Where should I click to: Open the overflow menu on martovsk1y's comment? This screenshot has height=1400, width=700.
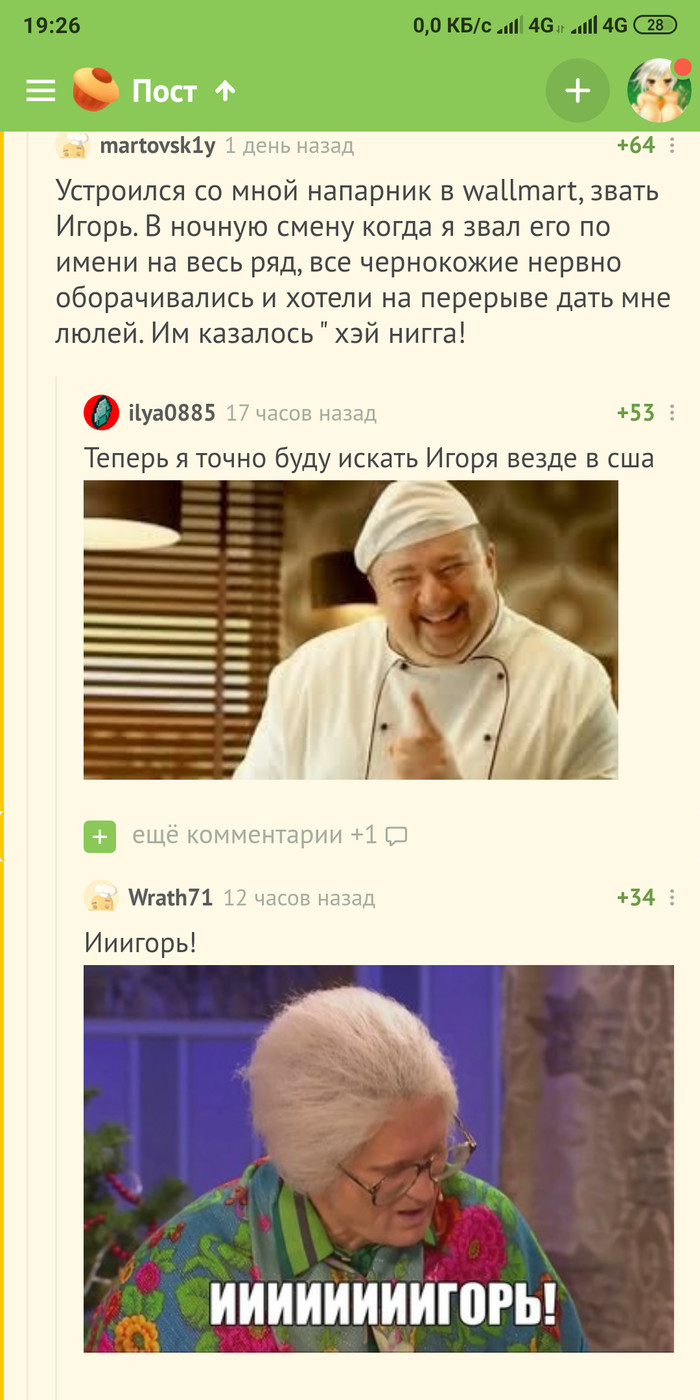point(672,146)
